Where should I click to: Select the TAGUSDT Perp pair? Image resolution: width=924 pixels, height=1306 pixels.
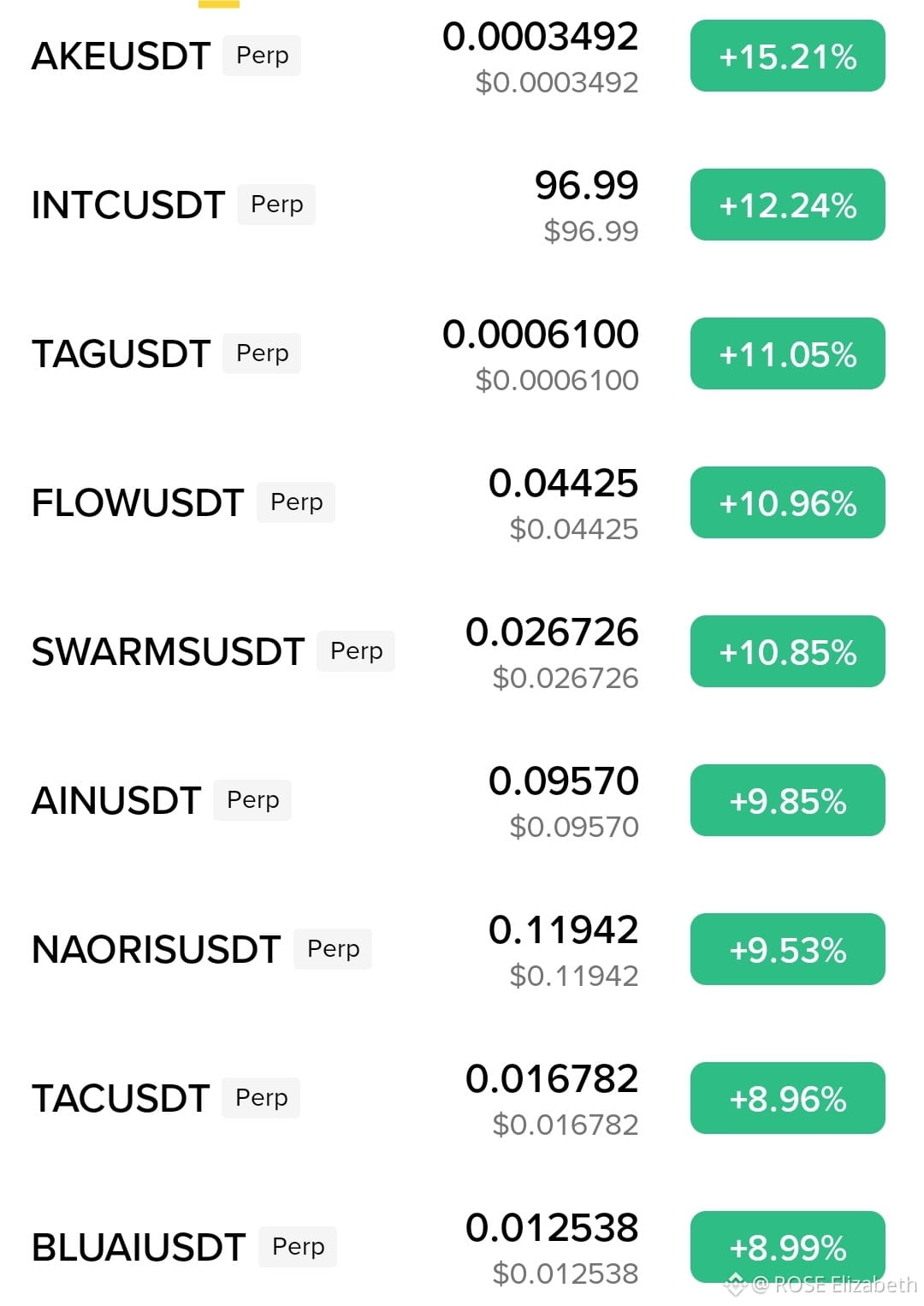point(462,354)
